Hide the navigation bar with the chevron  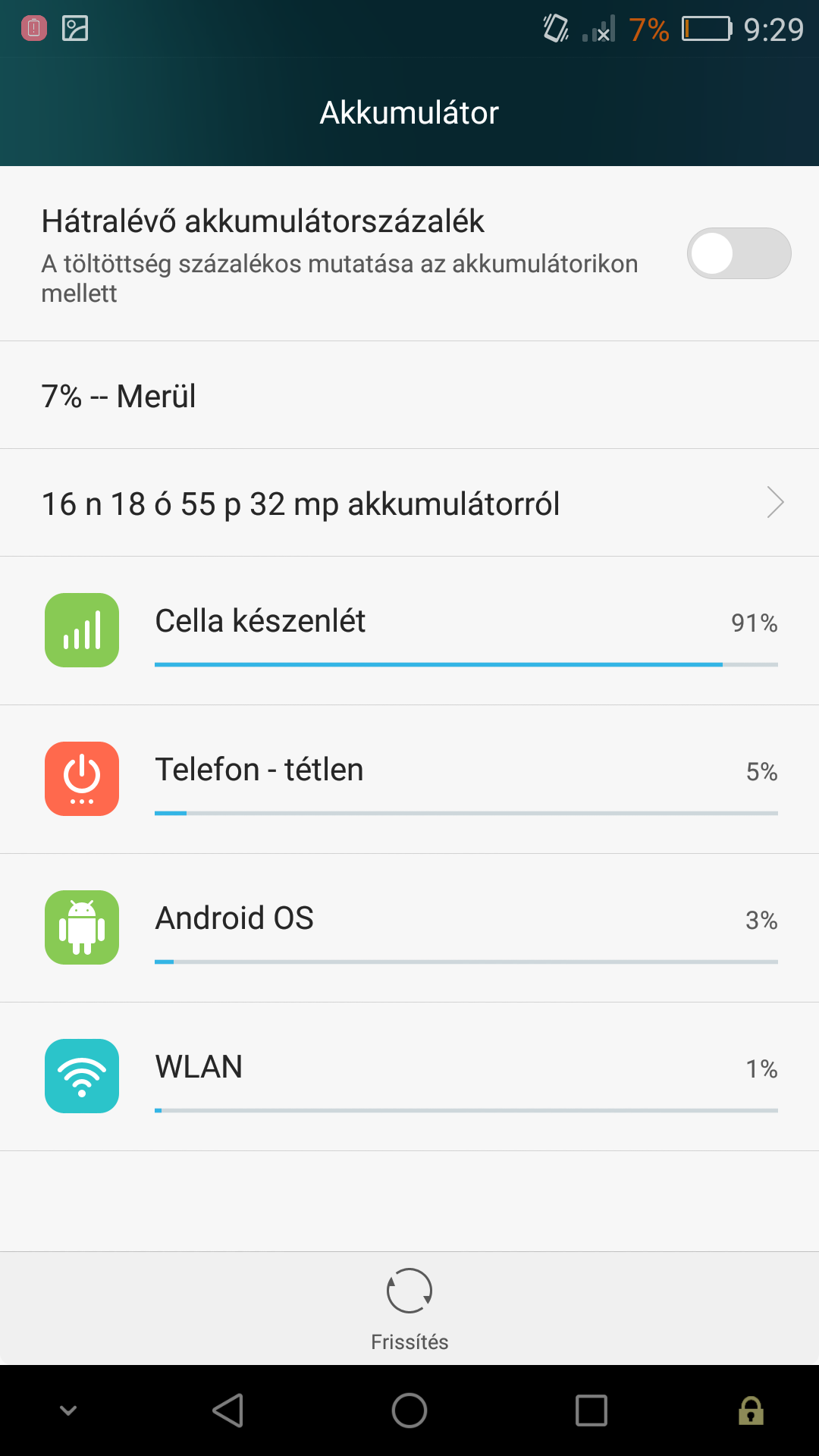point(68,1410)
